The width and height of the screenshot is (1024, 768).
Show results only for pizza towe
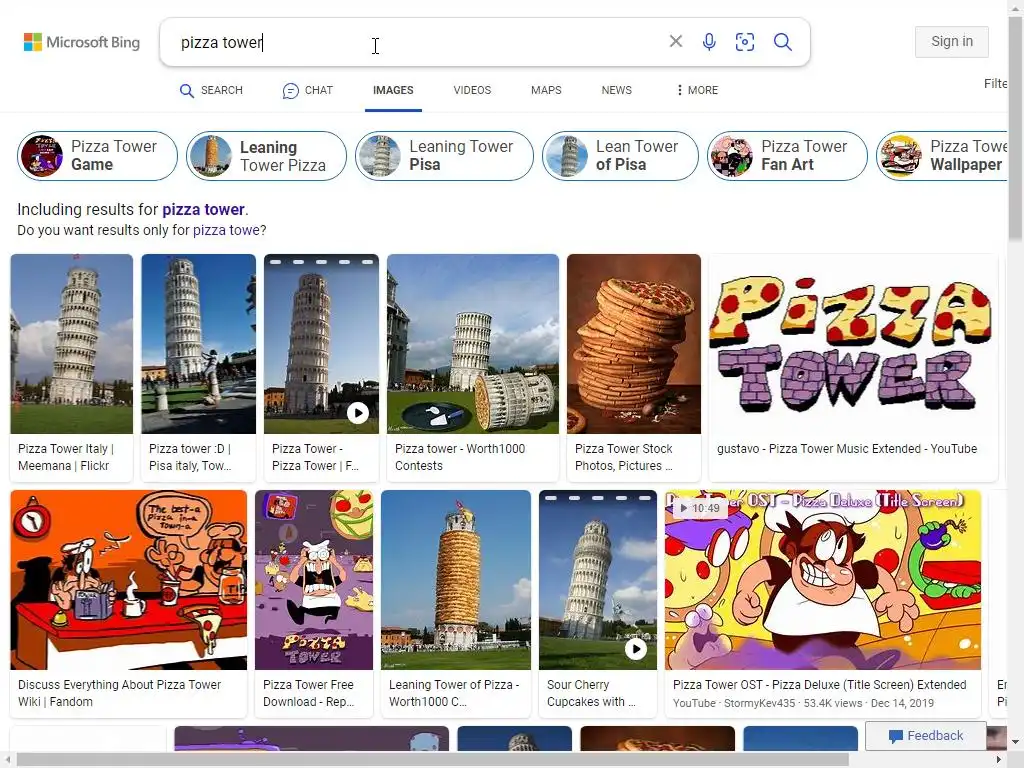click(x=226, y=231)
